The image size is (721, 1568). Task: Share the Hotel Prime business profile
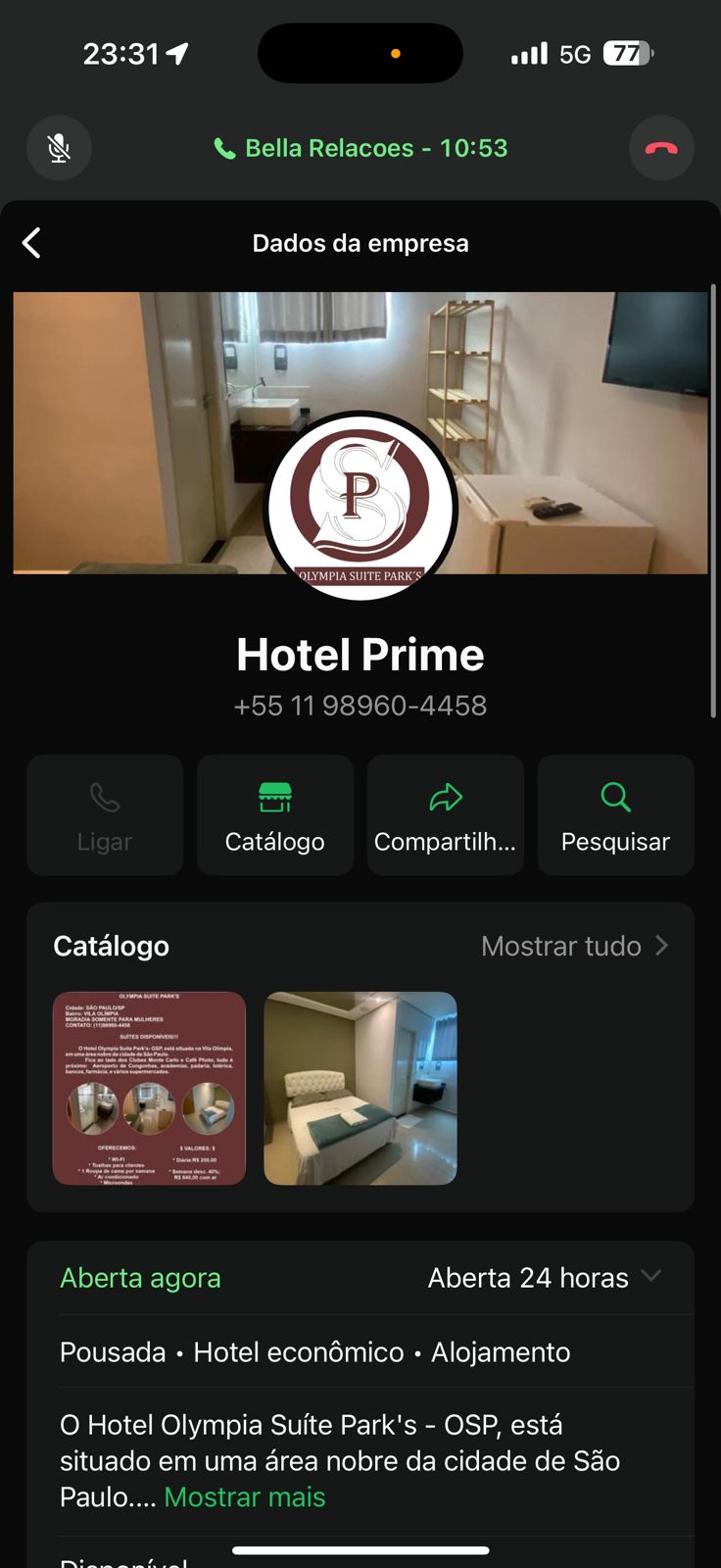click(x=446, y=814)
